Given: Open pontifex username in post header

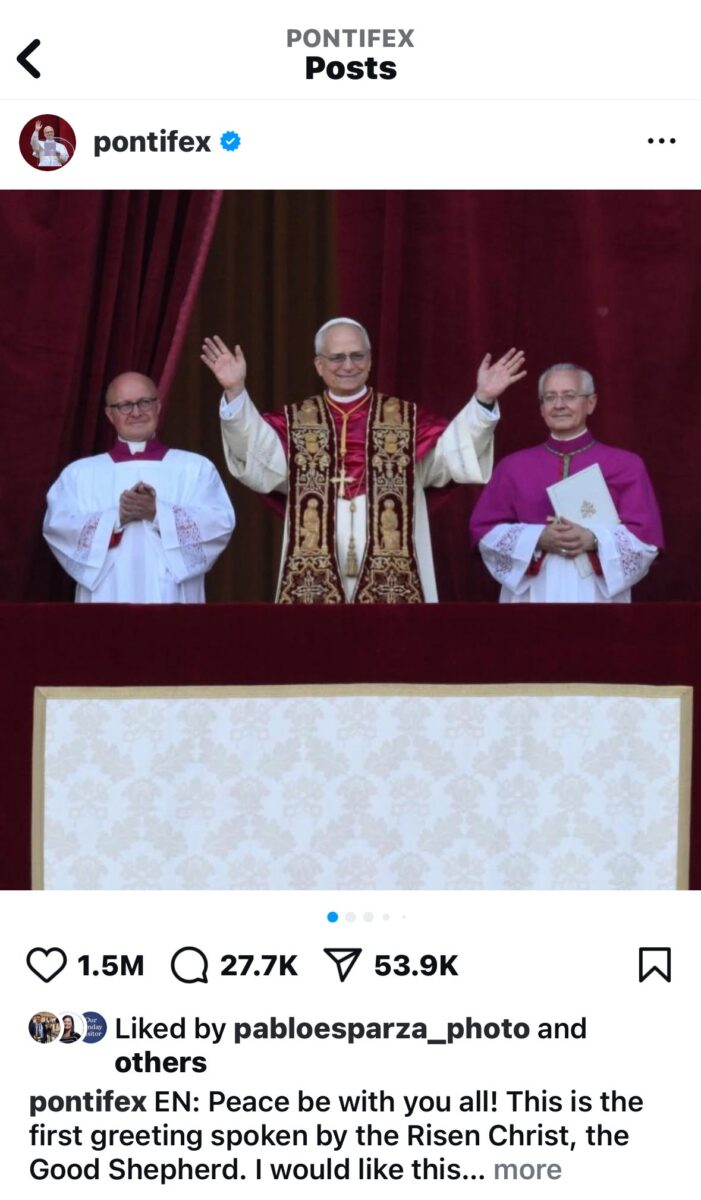Looking at the screenshot, I should coord(152,142).
